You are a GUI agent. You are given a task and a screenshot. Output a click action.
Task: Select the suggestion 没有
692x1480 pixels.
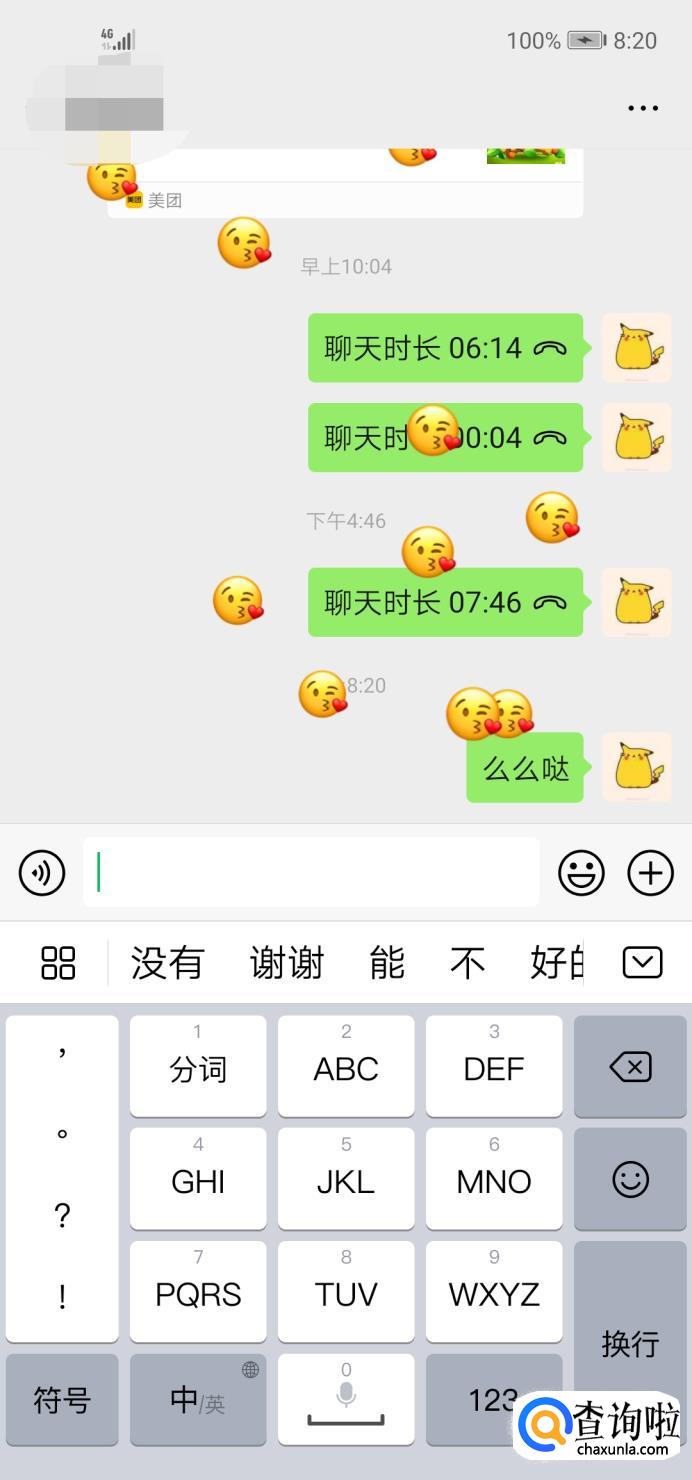(167, 963)
